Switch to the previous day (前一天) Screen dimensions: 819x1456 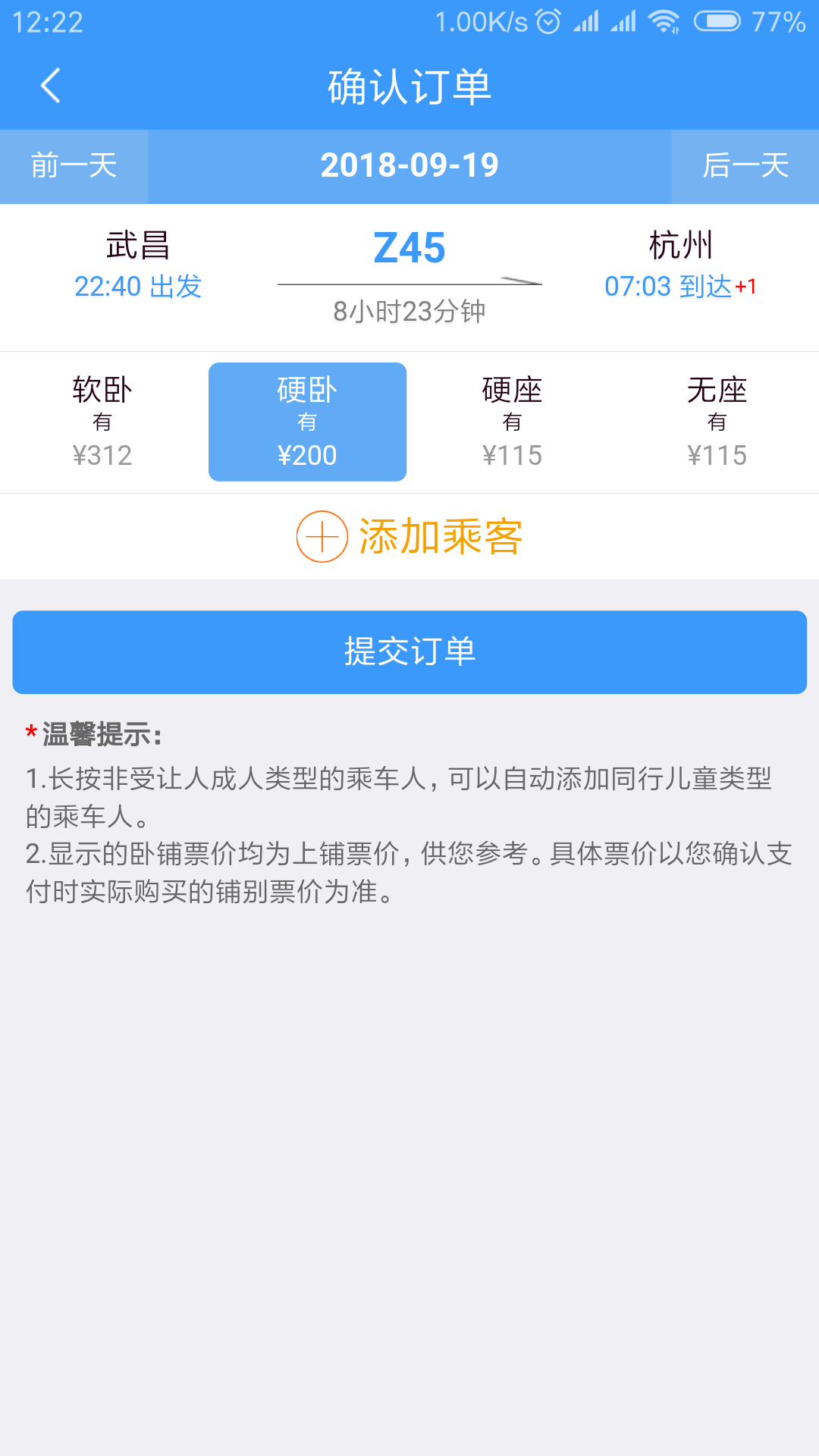point(74,166)
